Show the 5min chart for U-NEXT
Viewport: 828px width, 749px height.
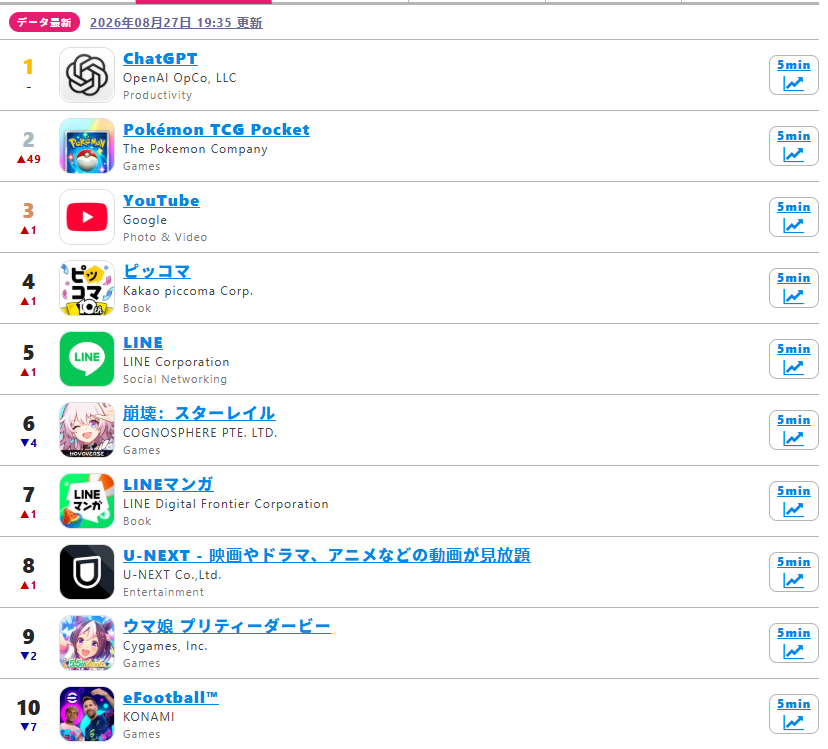(x=793, y=572)
